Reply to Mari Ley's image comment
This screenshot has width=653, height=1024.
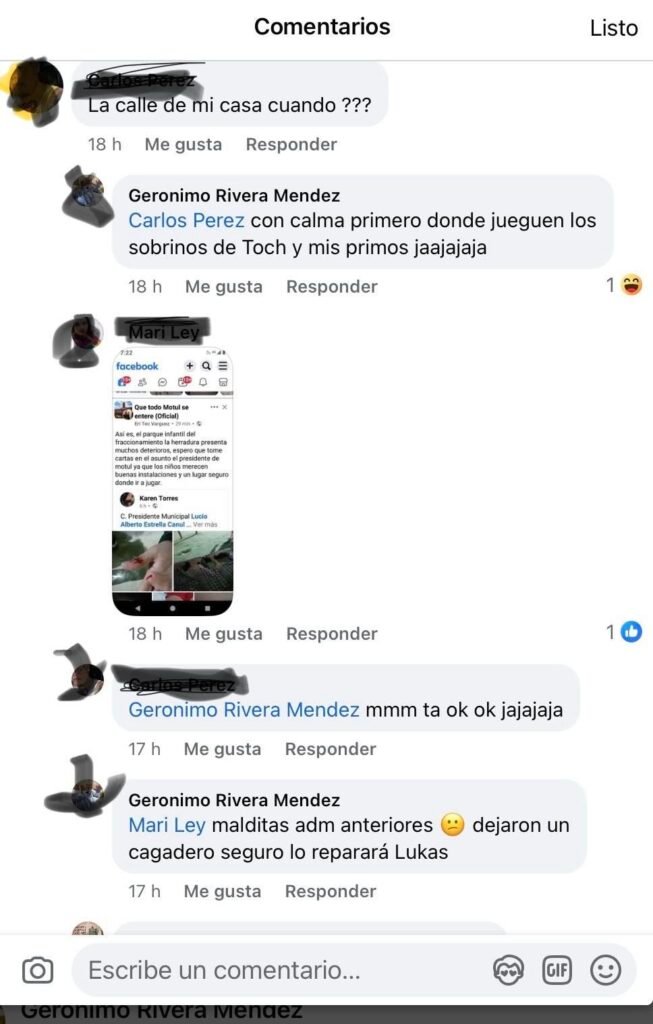332,633
